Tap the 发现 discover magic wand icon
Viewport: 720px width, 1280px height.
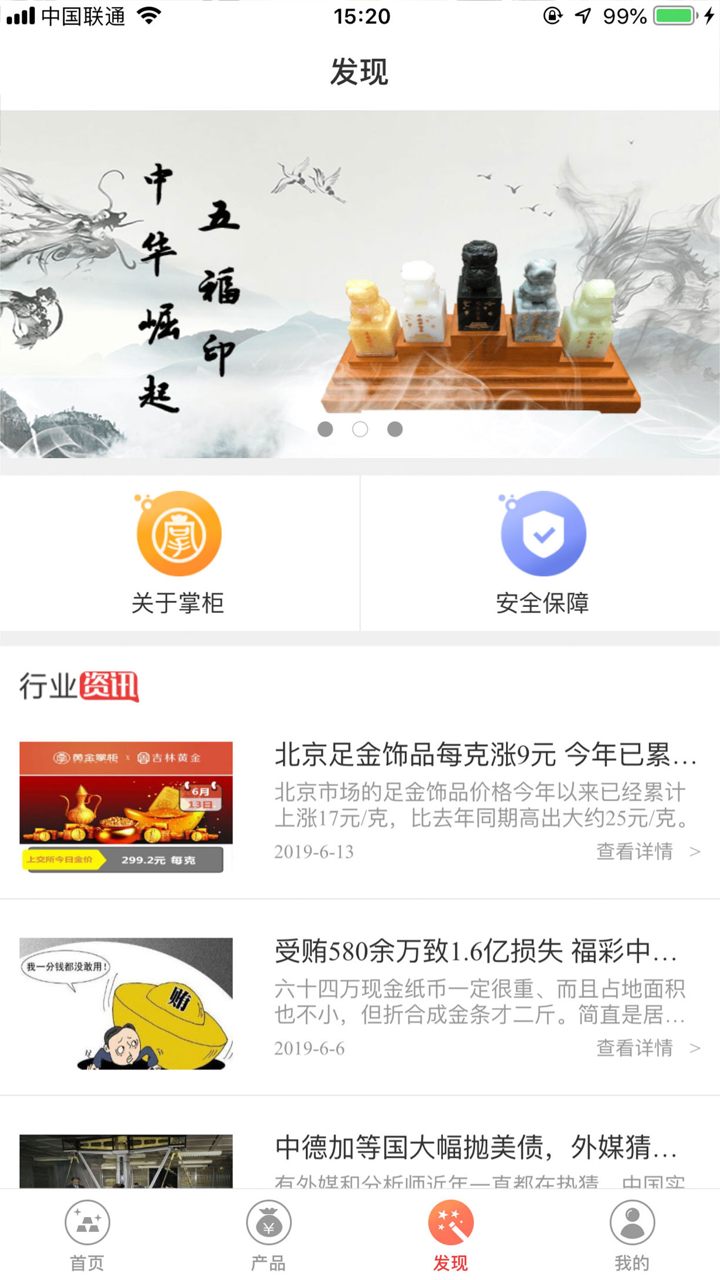click(450, 1222)
